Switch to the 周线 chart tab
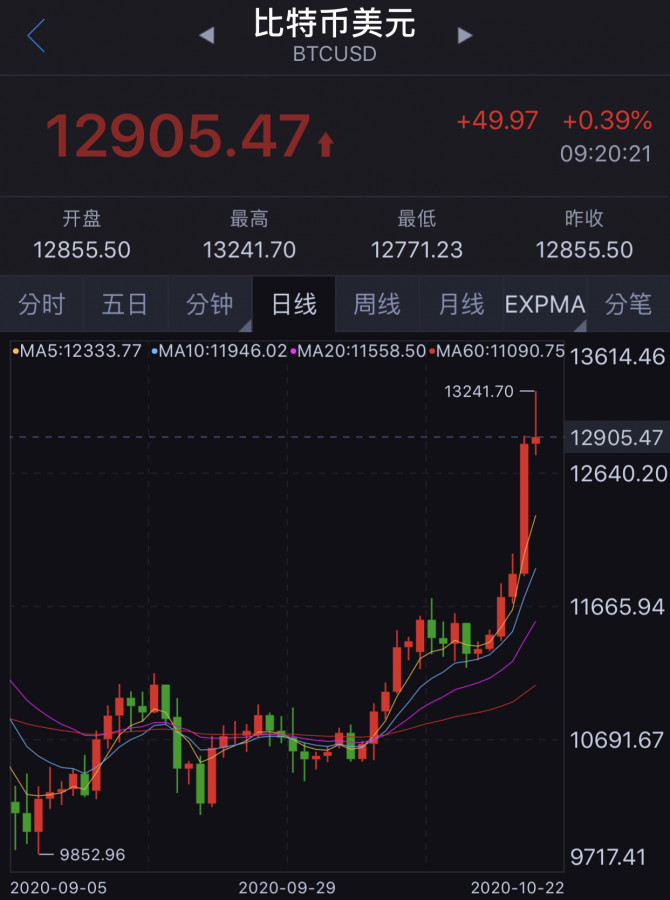The image size is (670, 900). tap(377, 304)
